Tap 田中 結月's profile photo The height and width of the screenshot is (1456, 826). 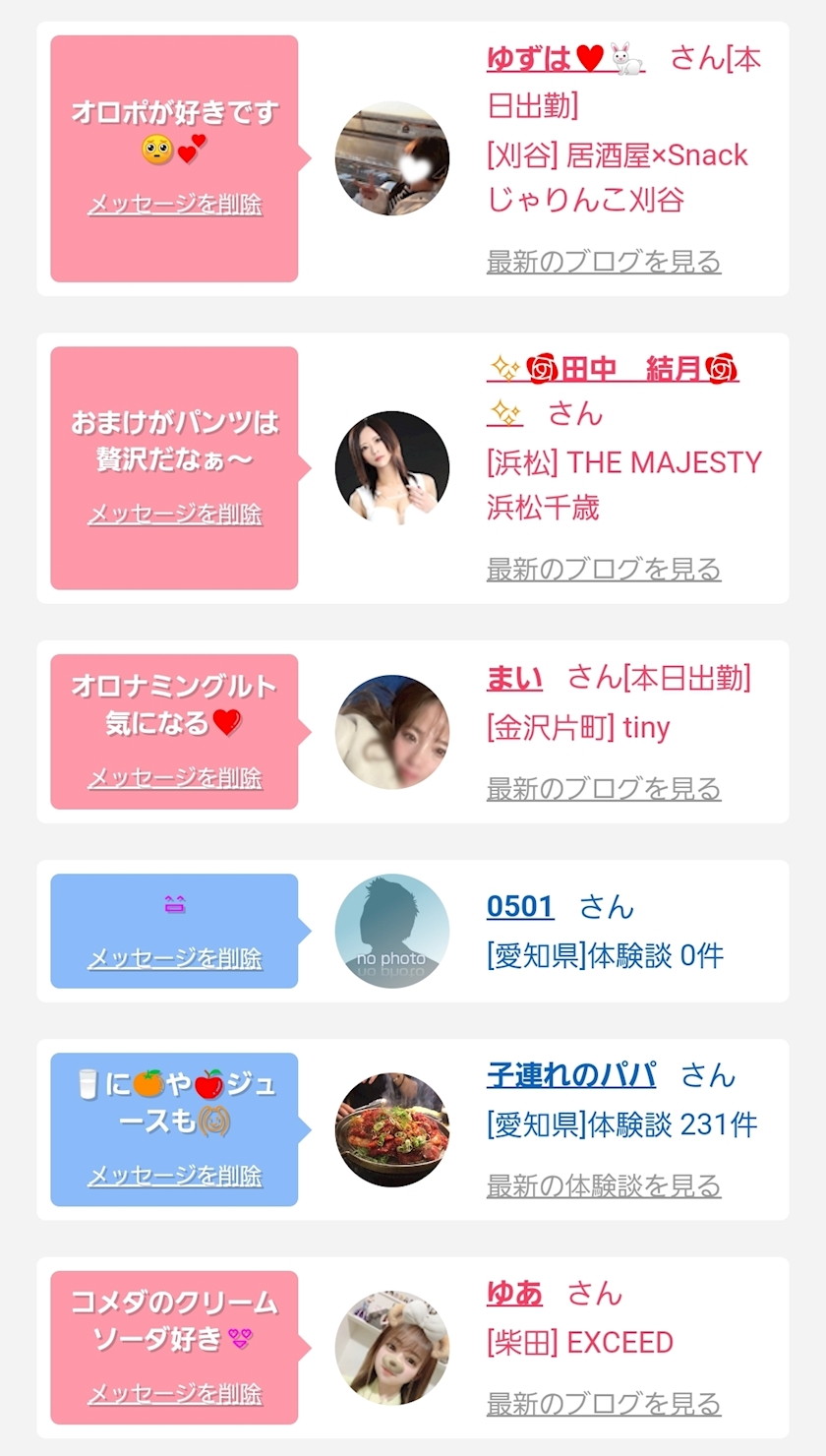coord(392,468)
